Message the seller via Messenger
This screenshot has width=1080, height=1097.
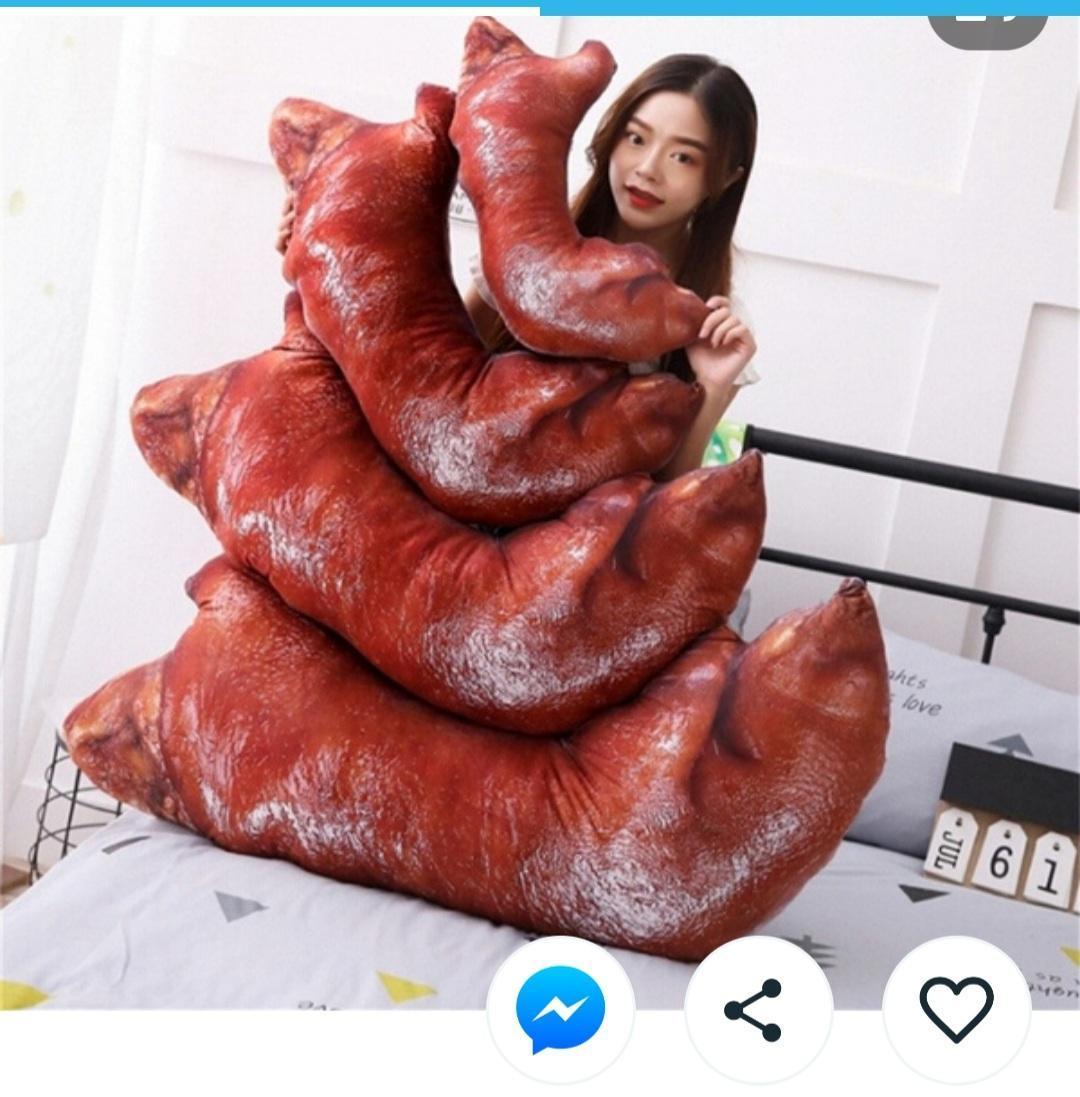click(x=560, y=1010)
